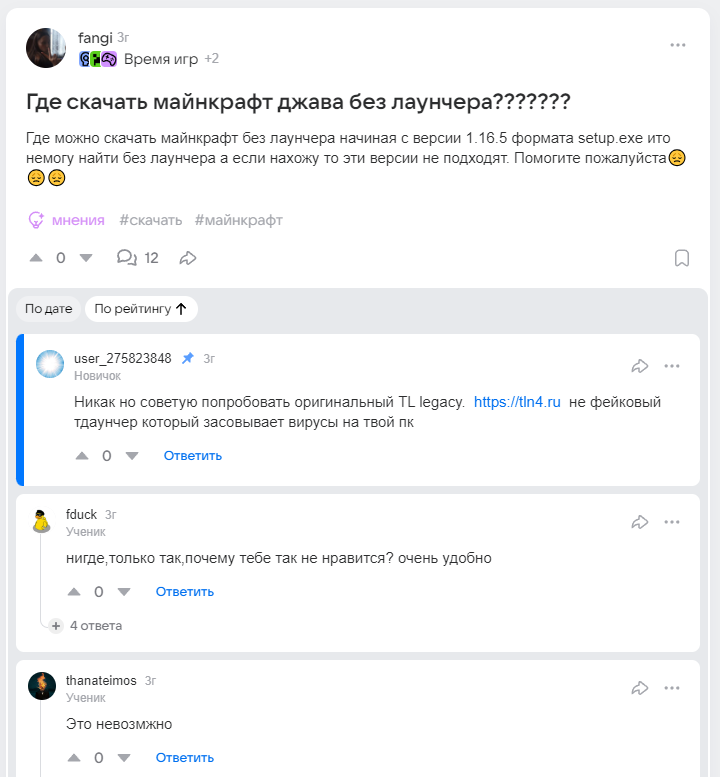Share fduck's answer
Screen dimensions: 720x777
[x=640, y=522]
